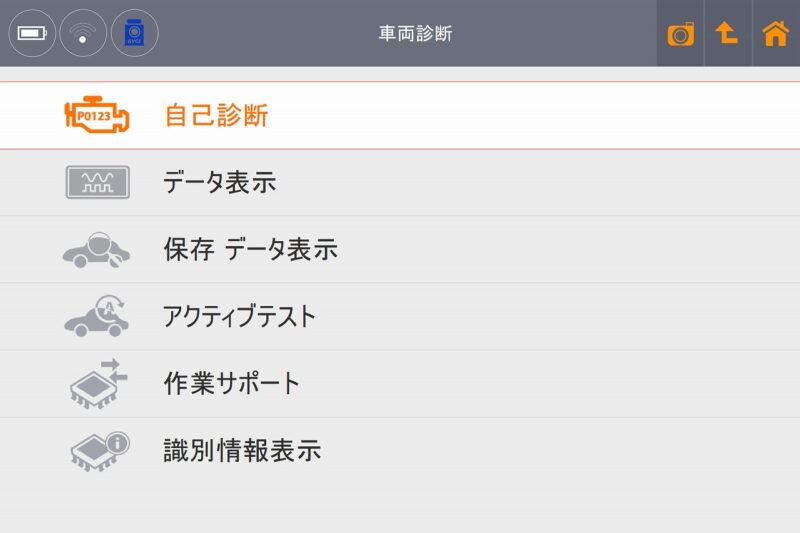Screen dimensions: 800x533
Task: Launch アクティブテスト active test
Action: coord(239,317)
